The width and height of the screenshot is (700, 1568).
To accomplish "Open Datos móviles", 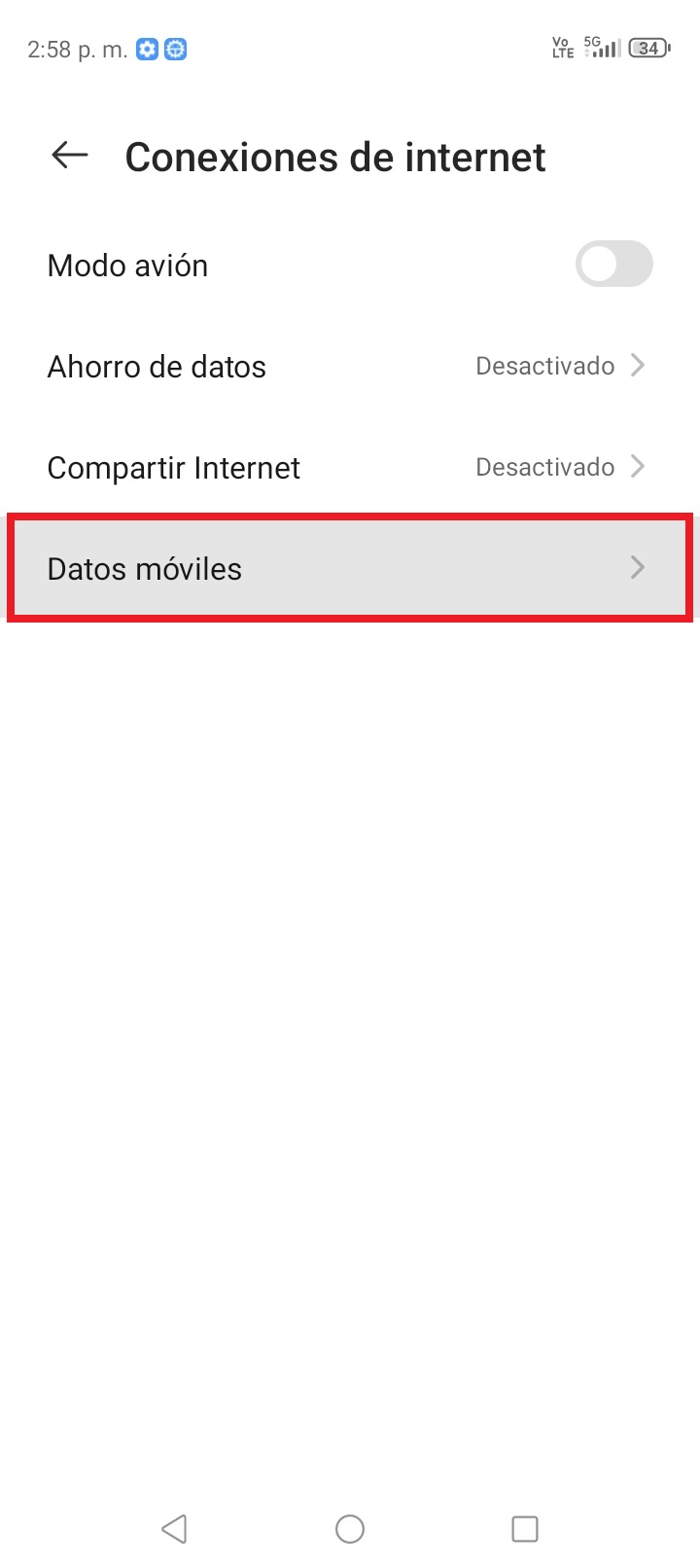I will [x=350, y=568].
